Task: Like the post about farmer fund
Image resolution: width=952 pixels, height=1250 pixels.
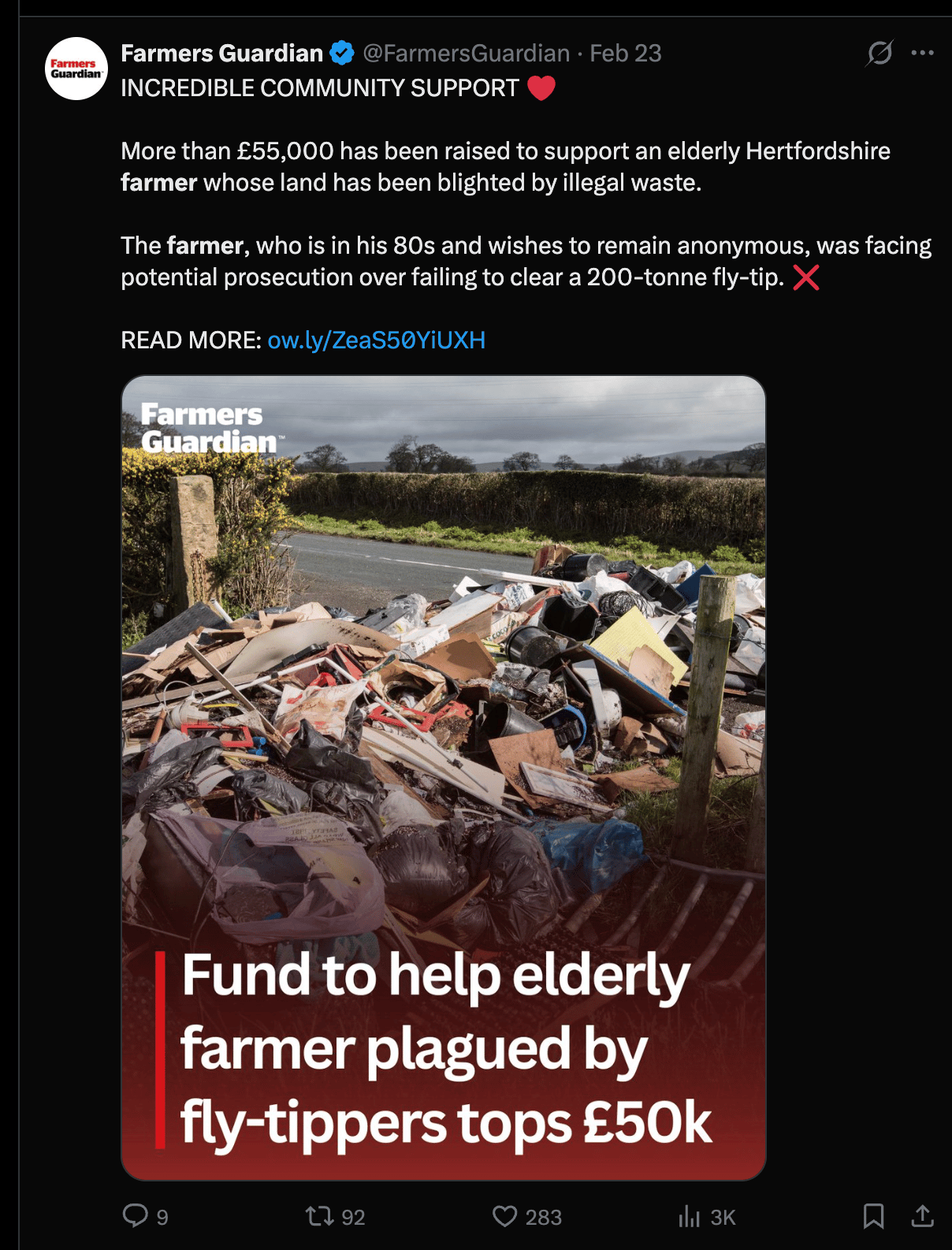Action: click(x=505, y=1216)
